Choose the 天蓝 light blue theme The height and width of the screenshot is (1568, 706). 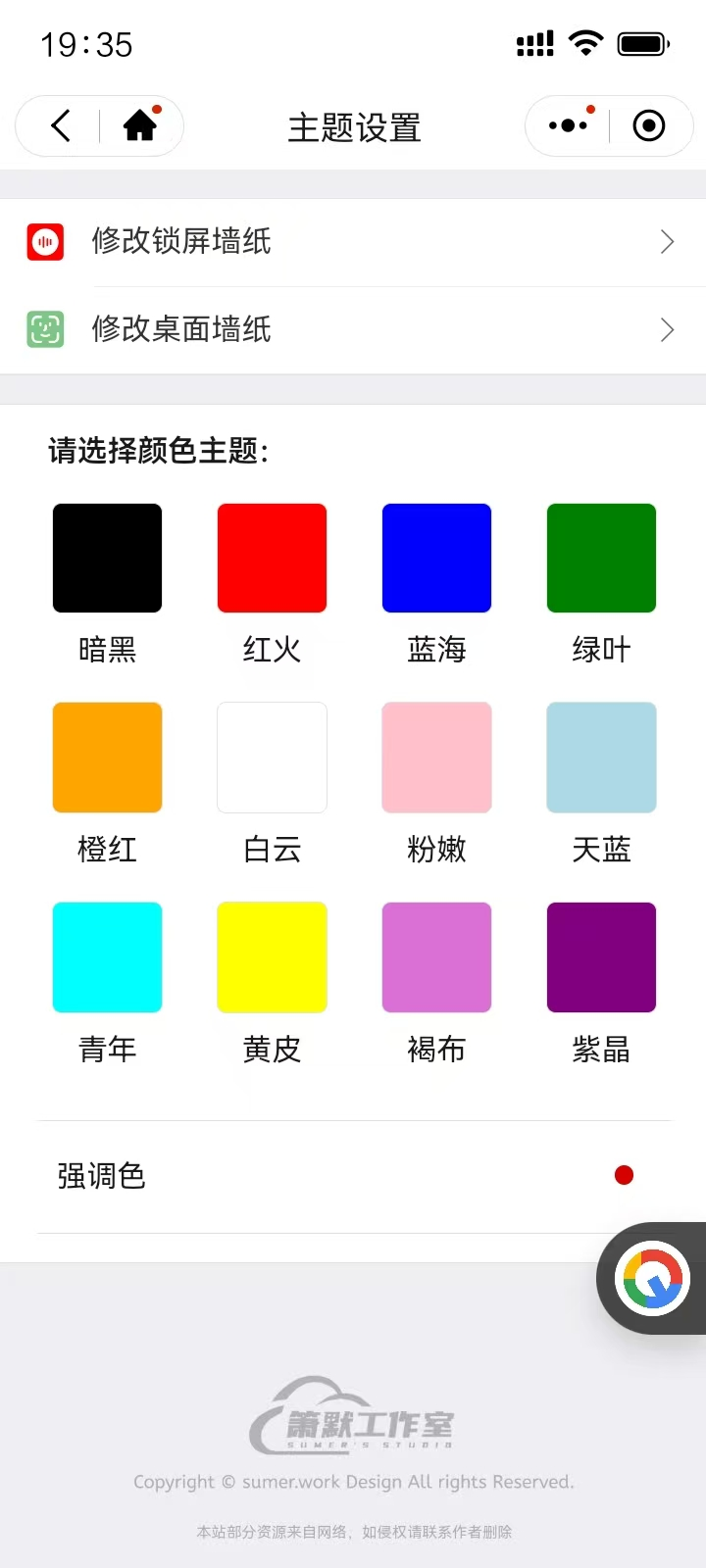coord(601,758)
